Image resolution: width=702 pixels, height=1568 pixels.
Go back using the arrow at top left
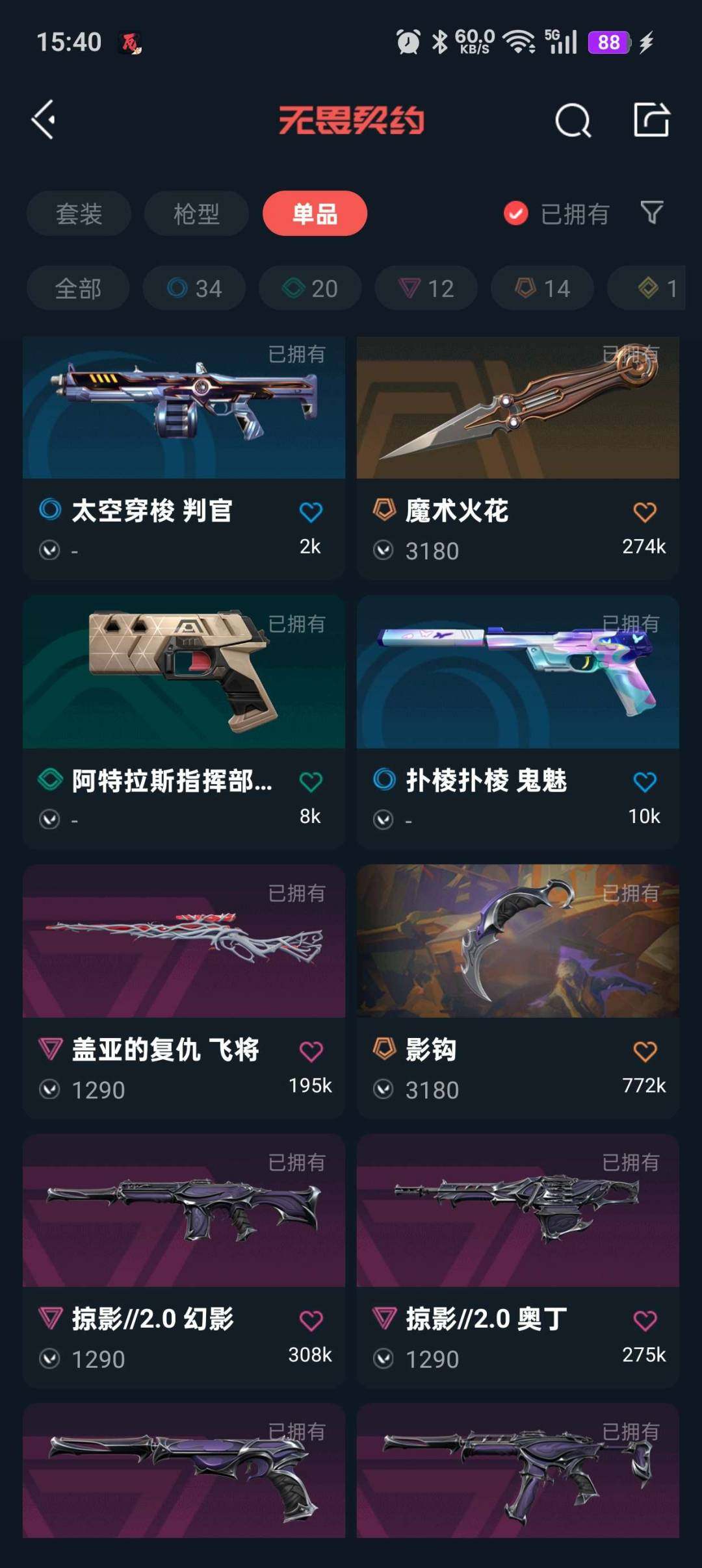[43, 121]
